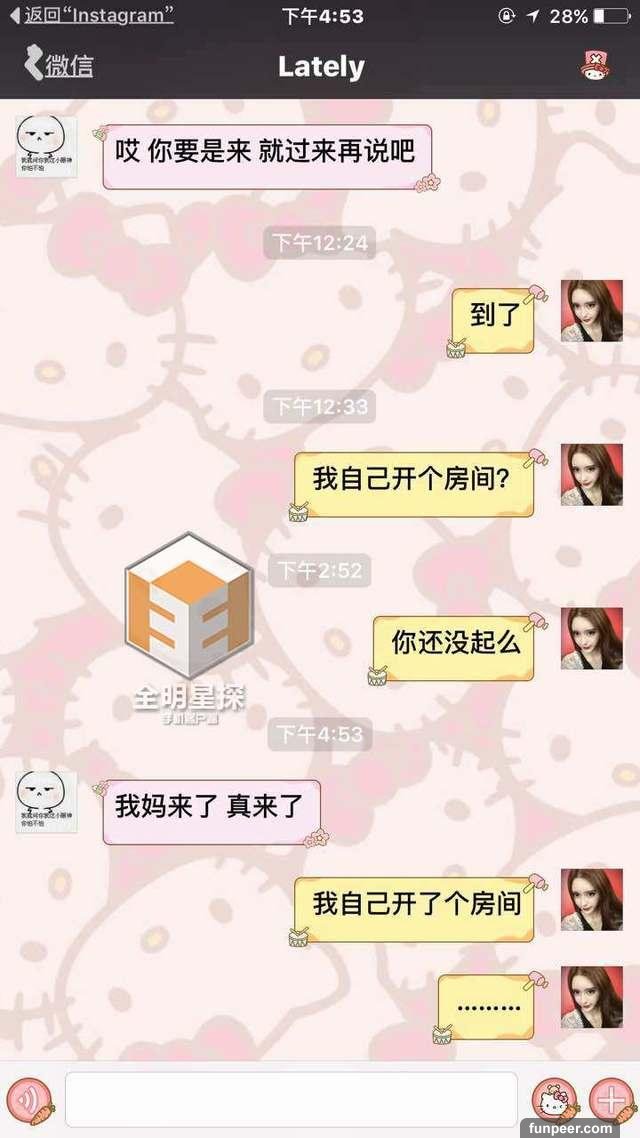Viewport: 640px width, 1138px height.
Task: Go back to the 微信 chat list
Action: point(58,67)
